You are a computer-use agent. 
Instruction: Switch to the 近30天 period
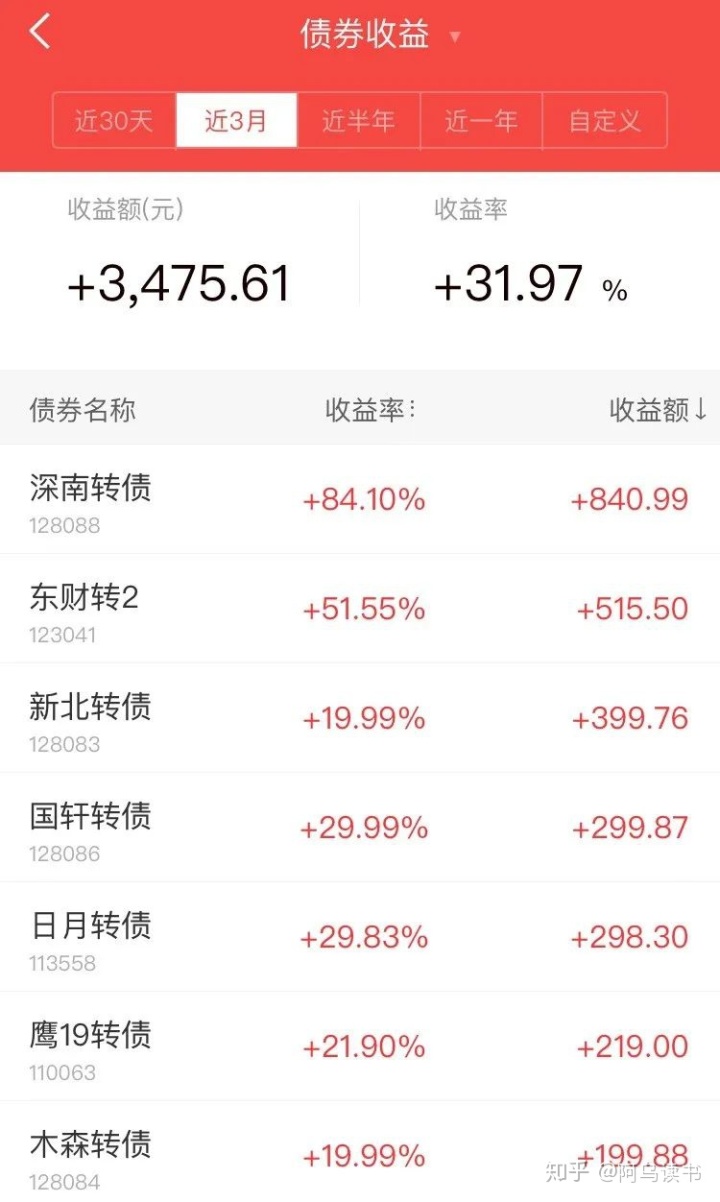114,121
